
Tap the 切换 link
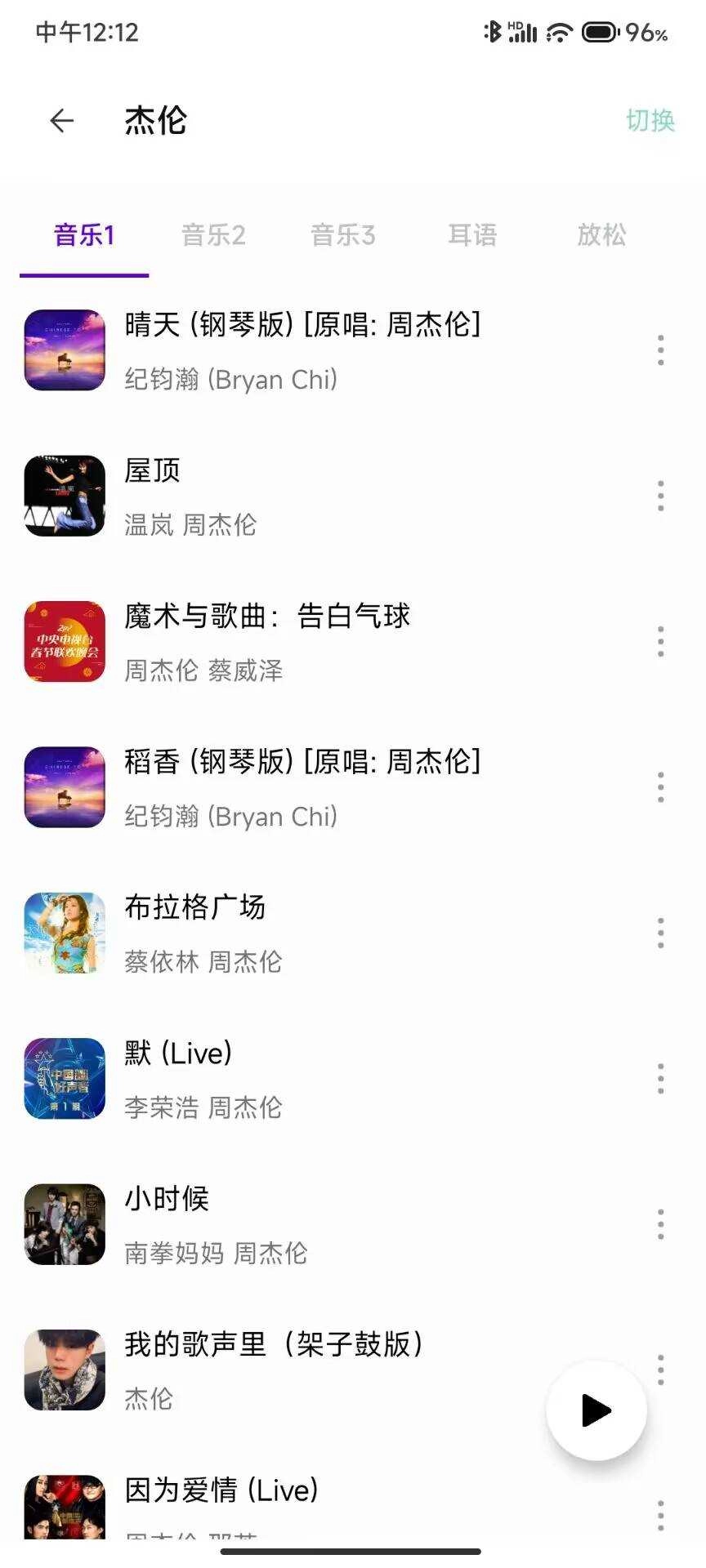point(651,120)
